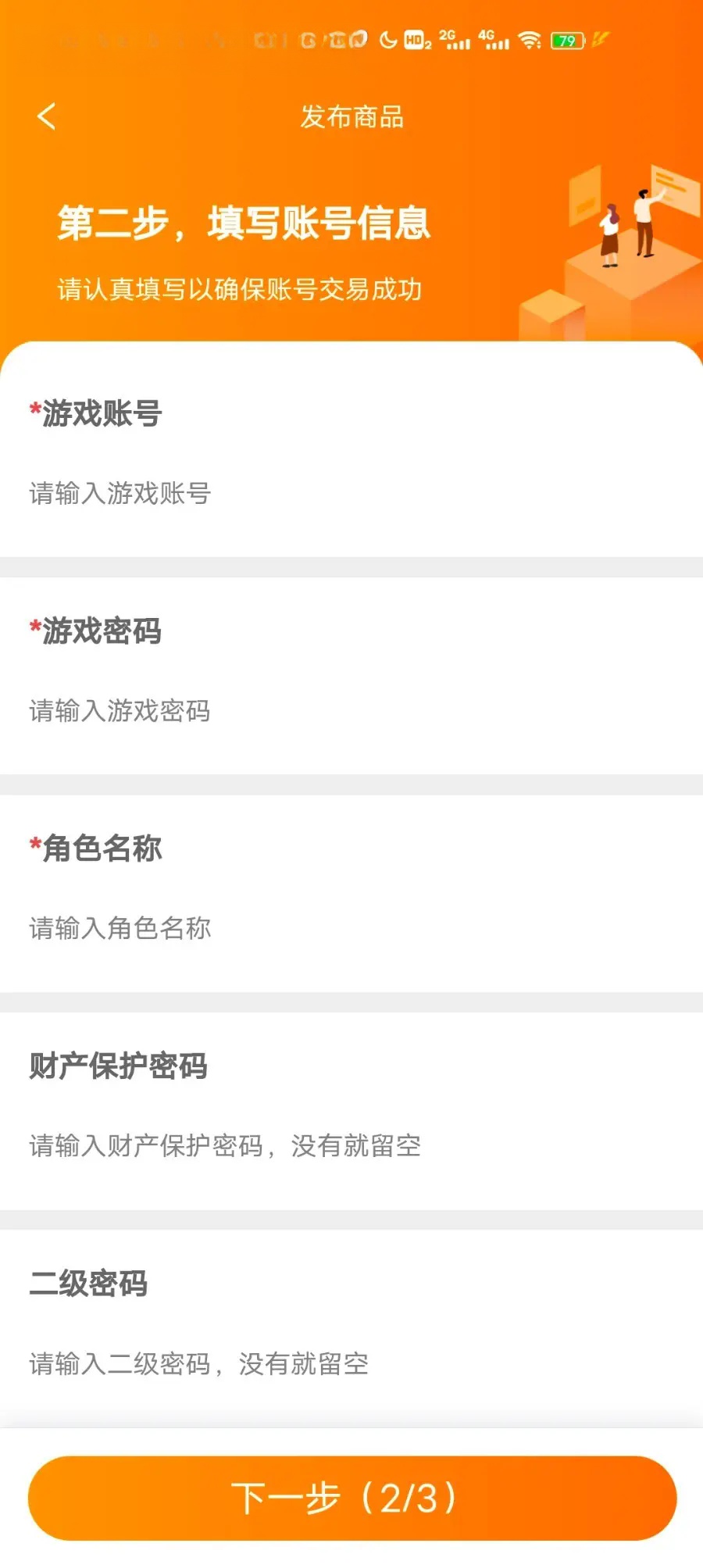The width and height of the screenshot is (703, 1568).
Task: Go back from the 发布商品 page
Action: click(47, 116)
